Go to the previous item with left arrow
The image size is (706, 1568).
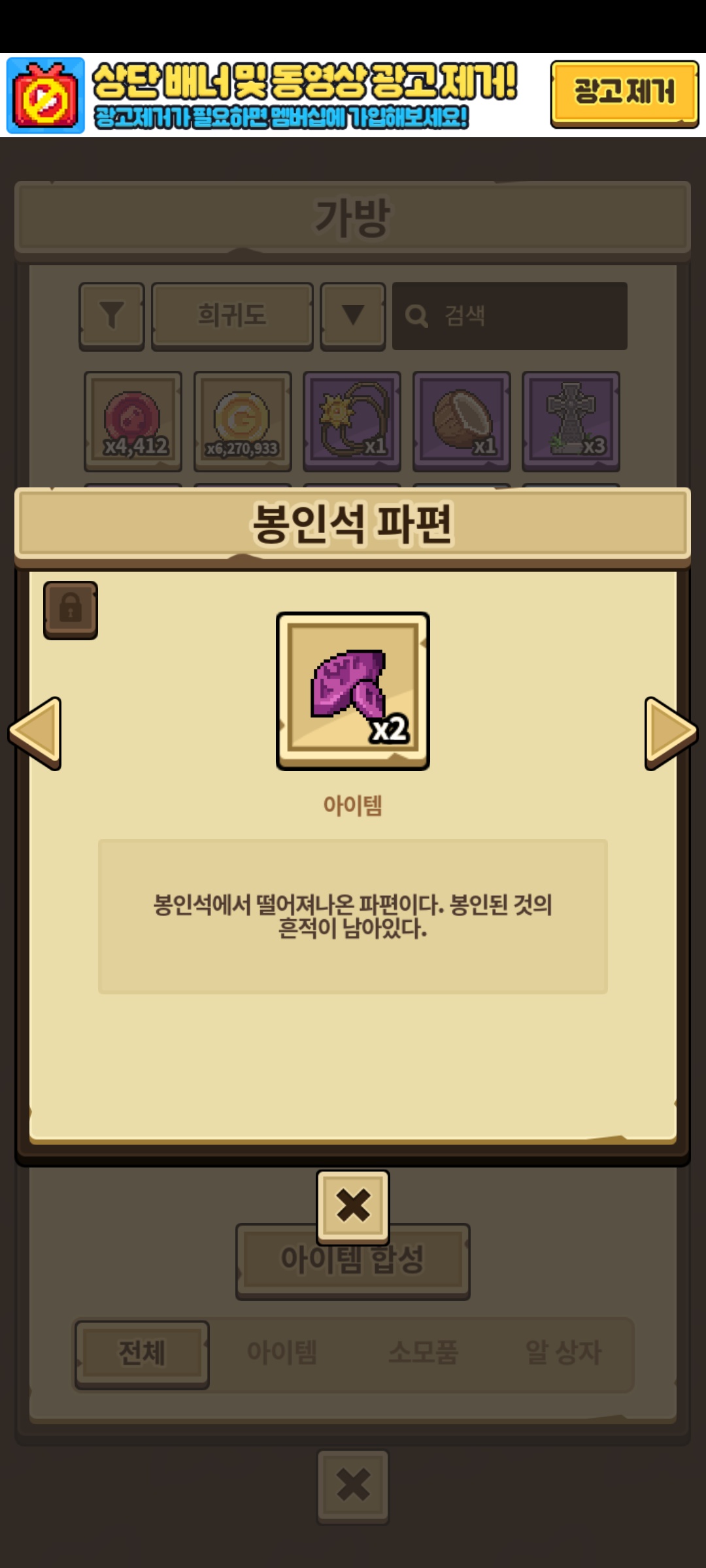point(36,733)
